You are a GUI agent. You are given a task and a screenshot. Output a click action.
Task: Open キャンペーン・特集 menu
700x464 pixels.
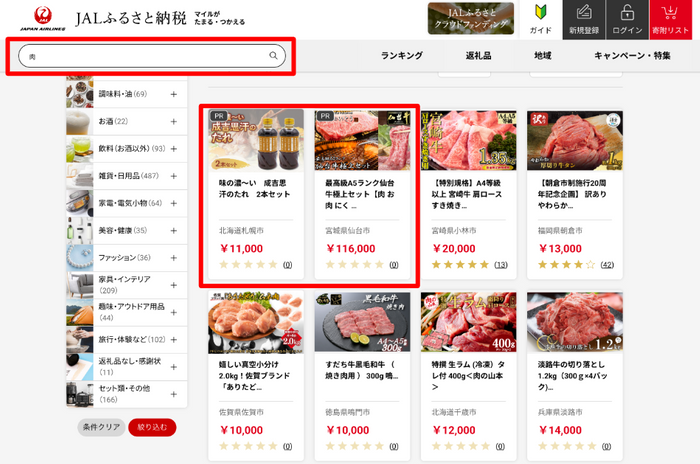(632, 56)
